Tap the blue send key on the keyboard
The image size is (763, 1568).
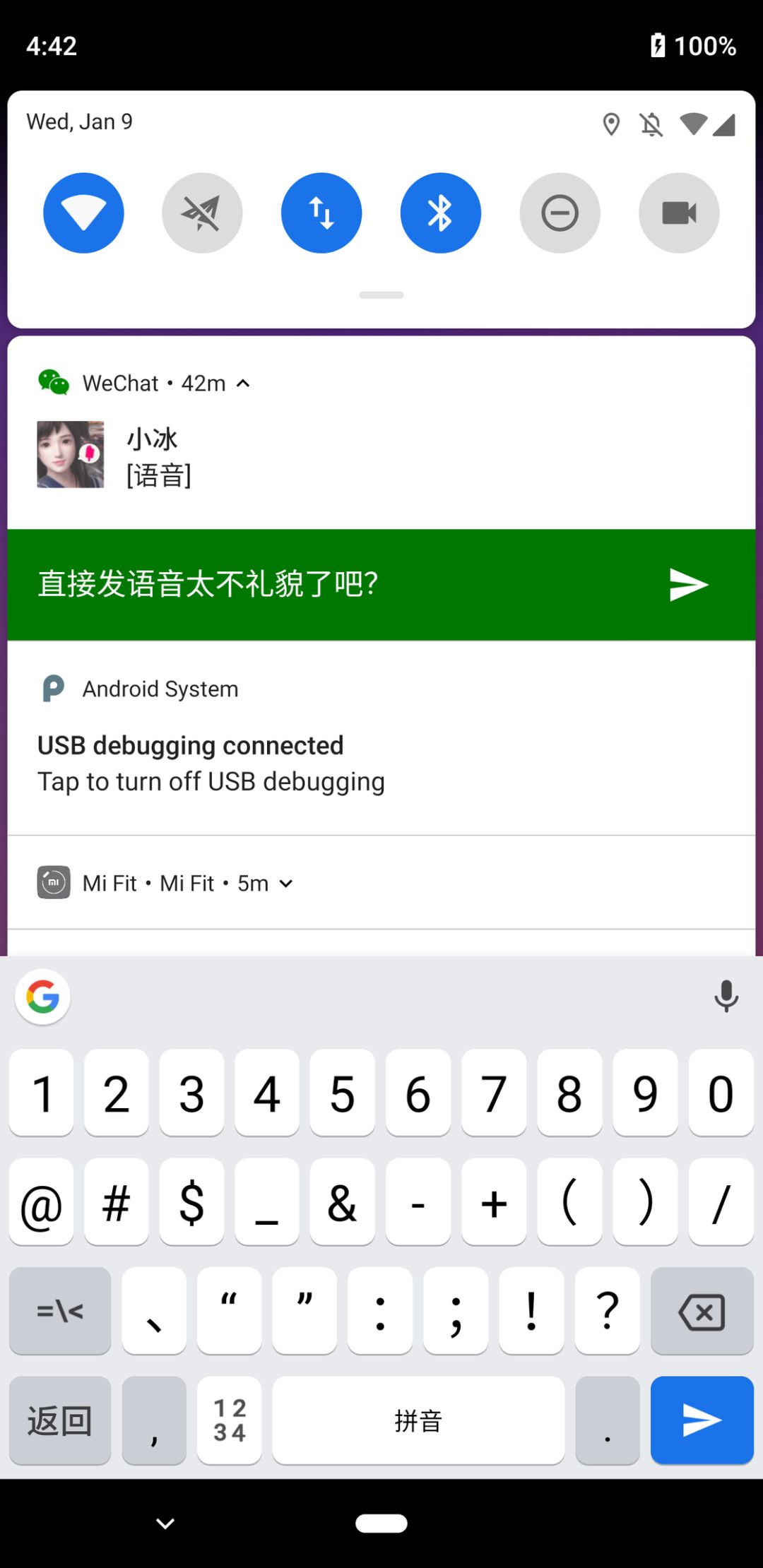click(702, 1420)
